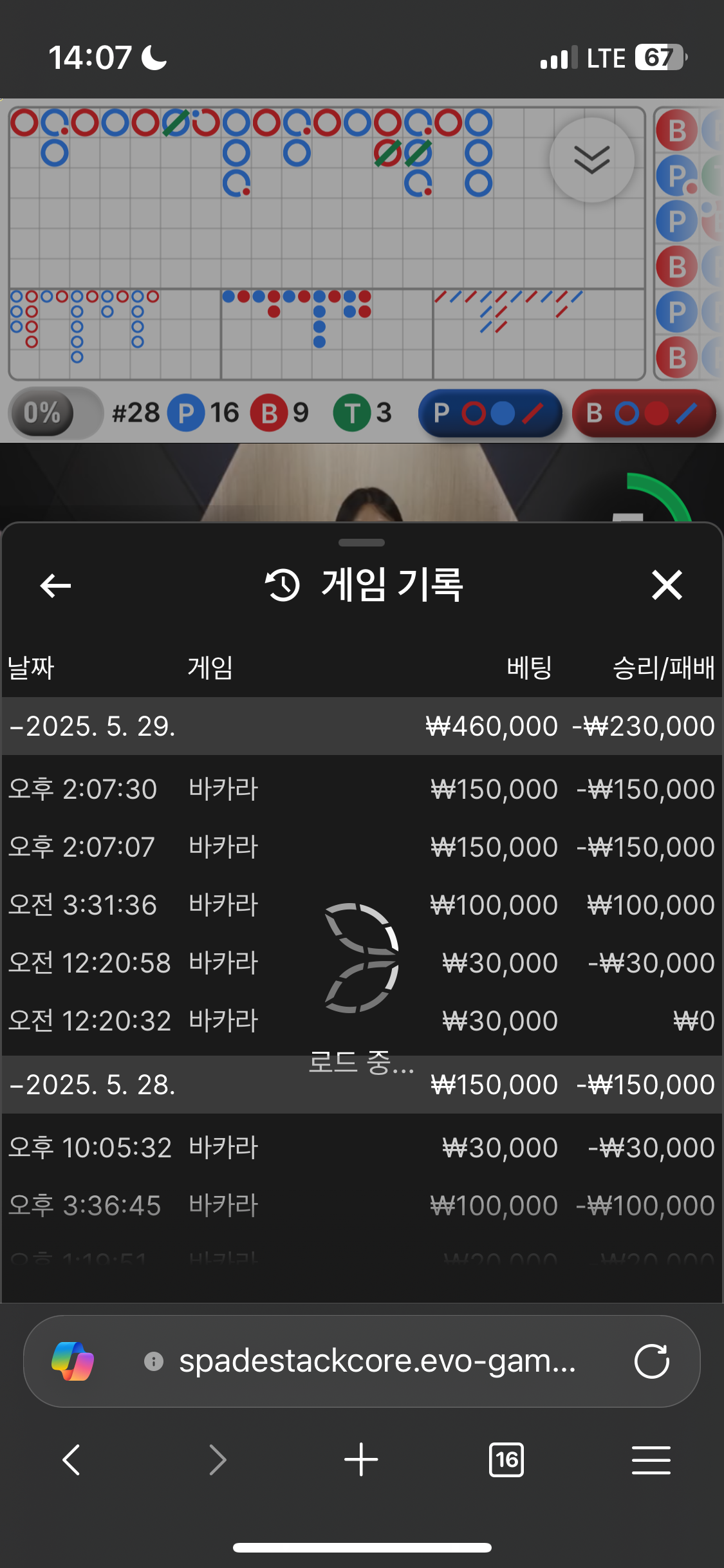Tap the blue P prediction button

tap(490, 413)
